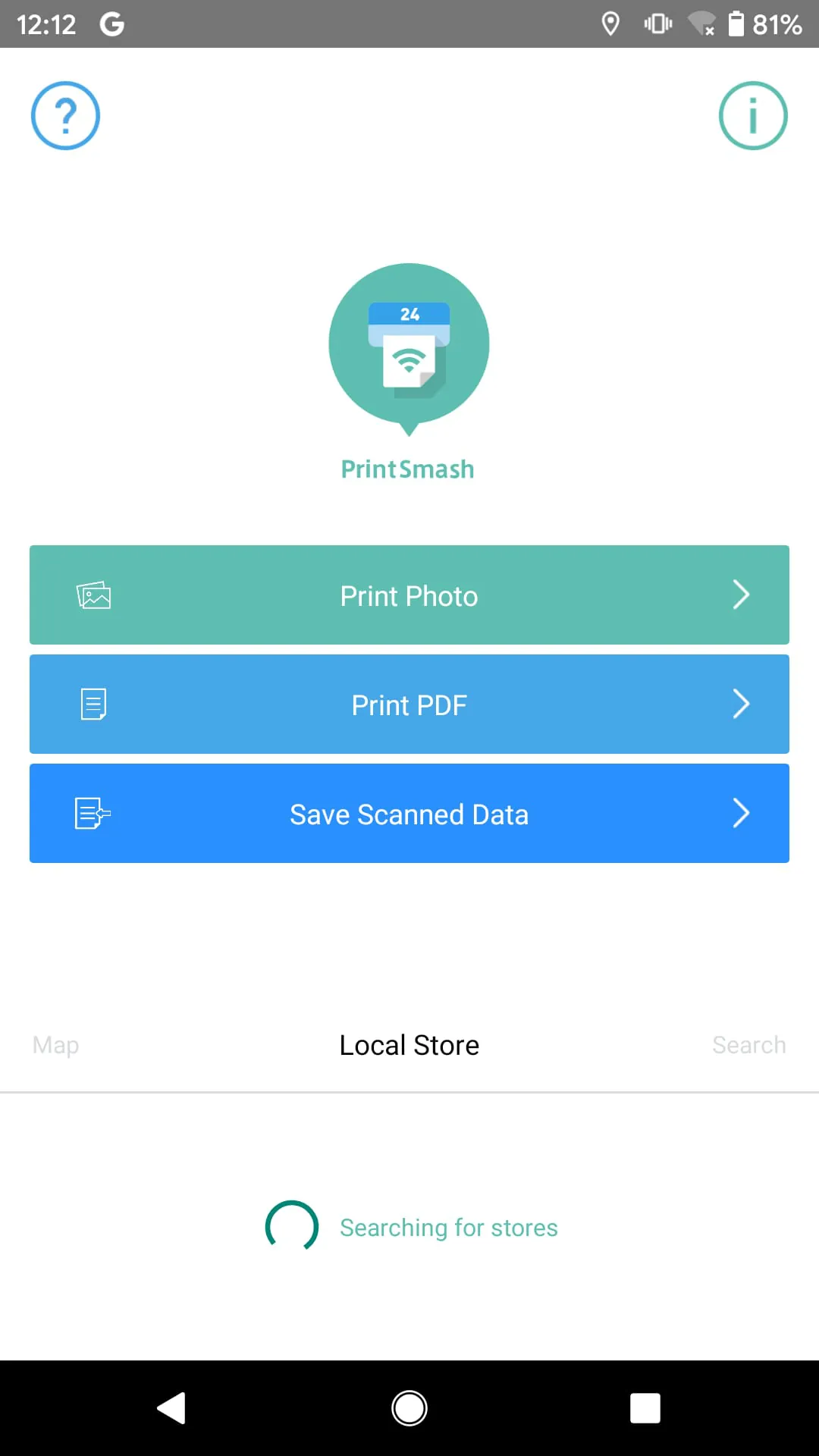
Task: Tap the PrintSmash printer logo
Action: pos(409,344)
